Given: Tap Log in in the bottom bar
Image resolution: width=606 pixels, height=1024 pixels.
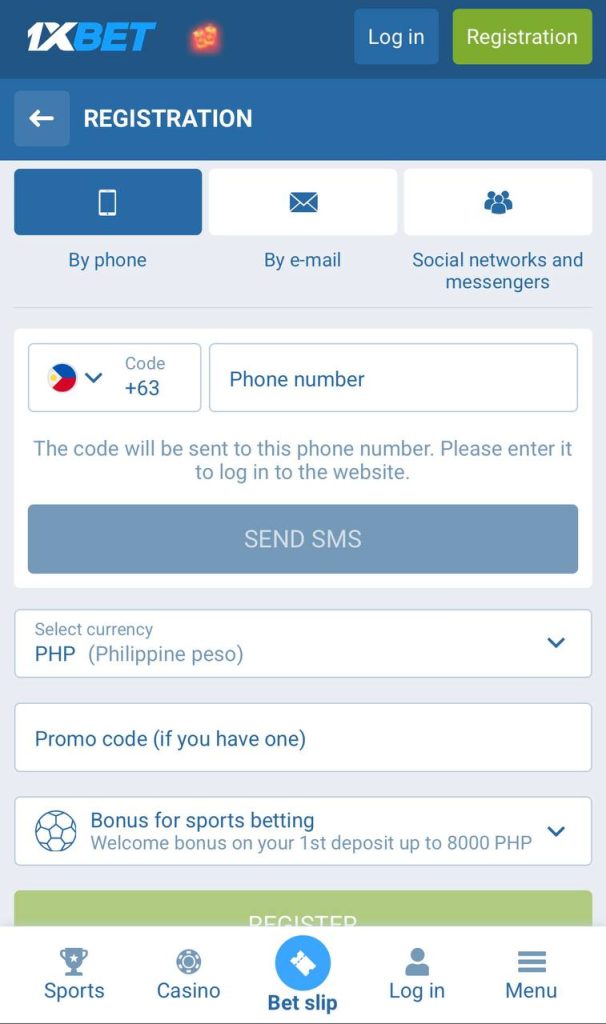Looking at the screenshot, I should tap(417, 974).
